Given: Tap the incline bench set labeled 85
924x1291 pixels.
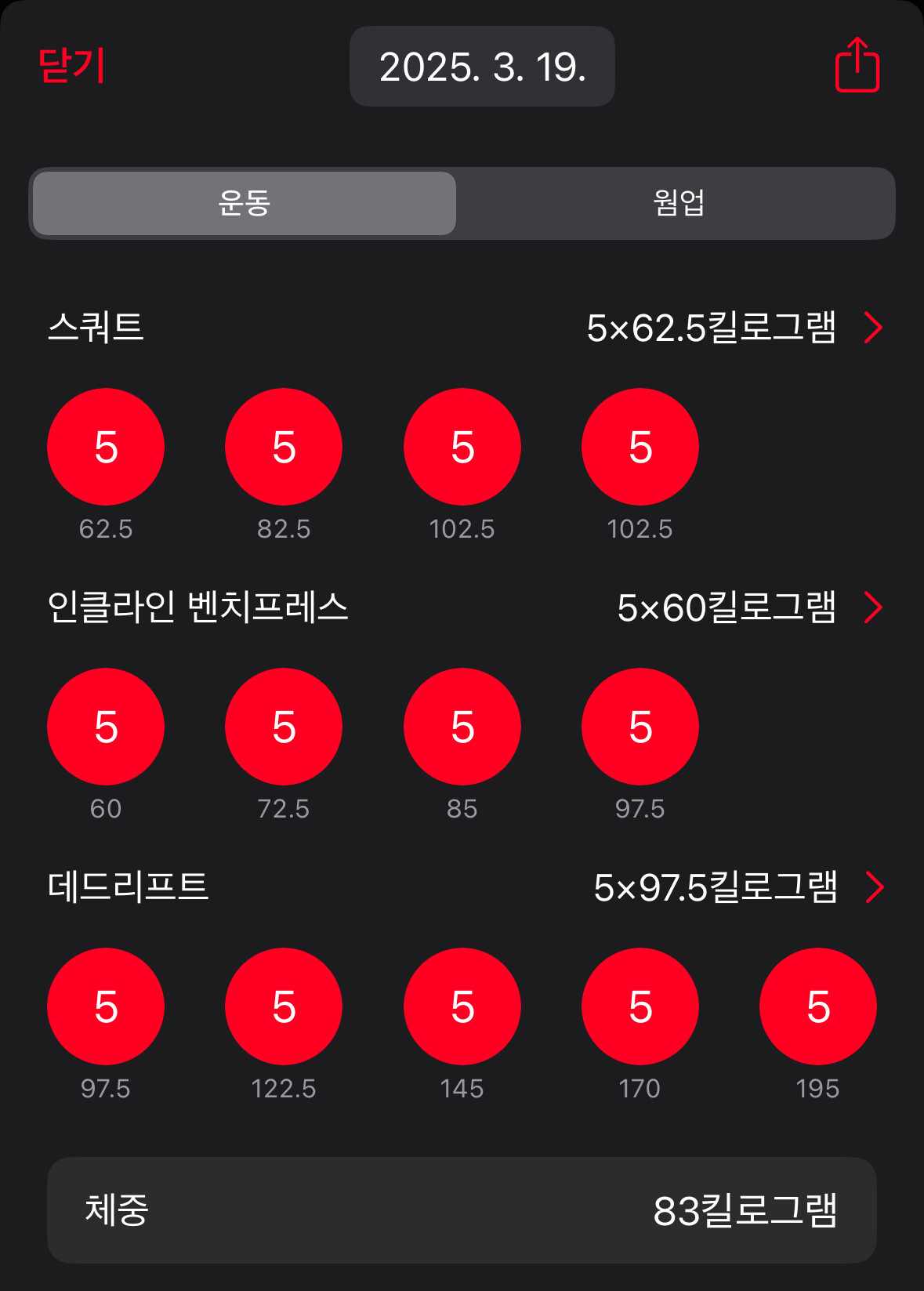Looking at the screenshot, I should point(462,727).
